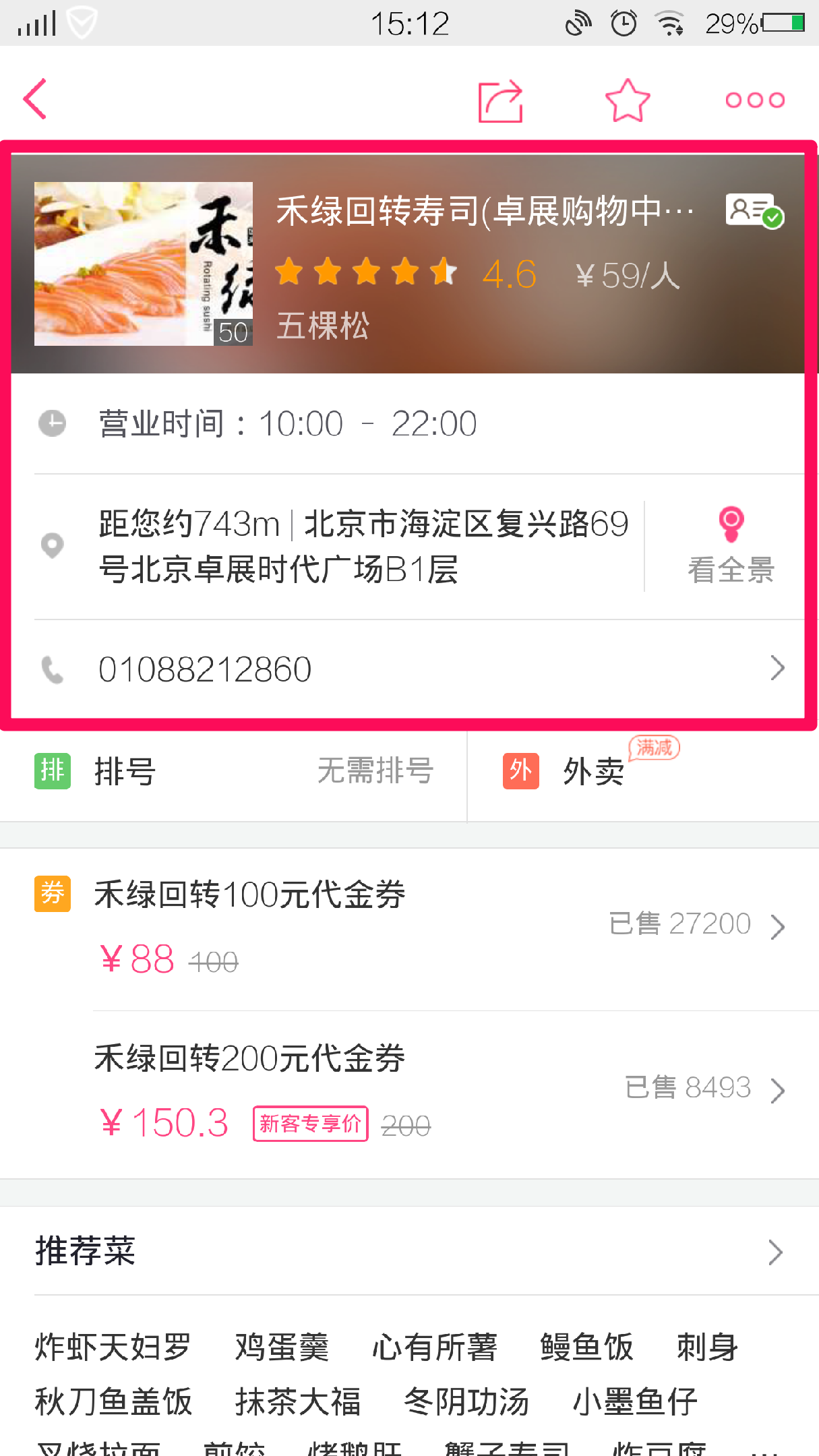
Task: Share this restaurant page
Action: (x=500, y=100)
